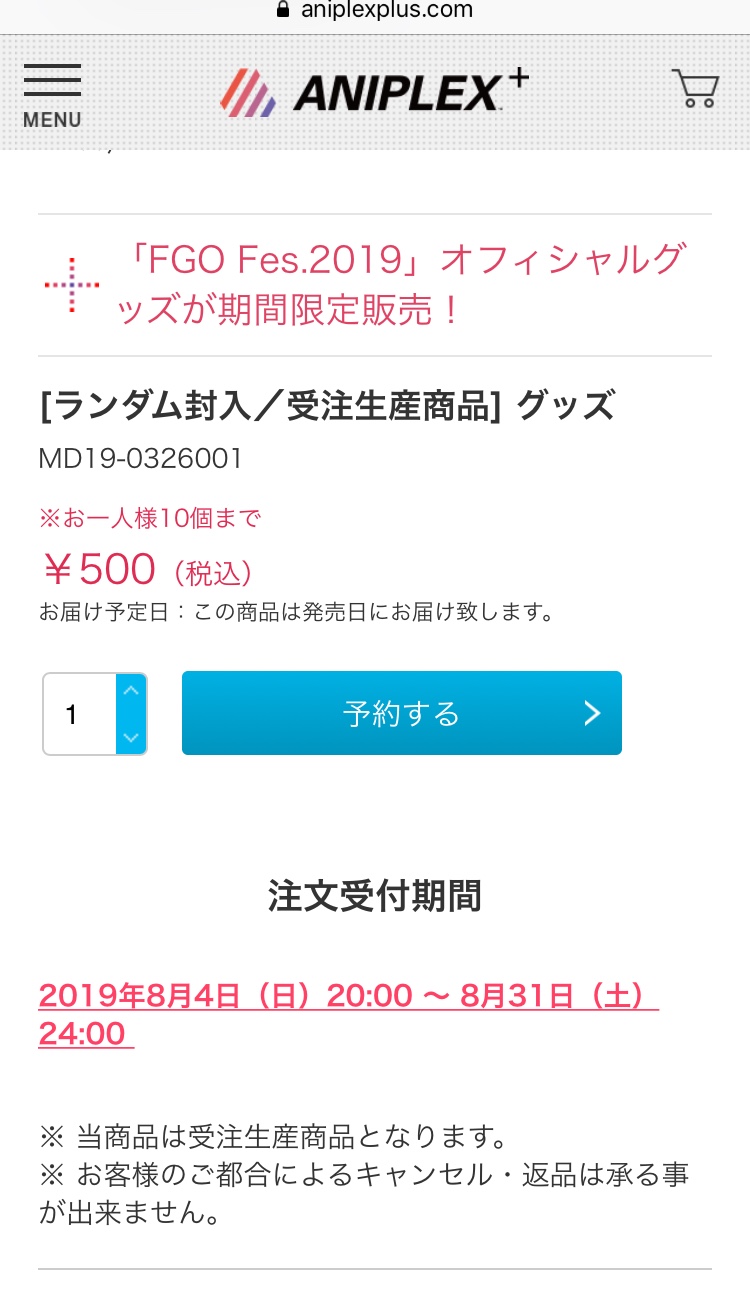
Task: Tap the 予約する reserve button
Action: point(401,713)
